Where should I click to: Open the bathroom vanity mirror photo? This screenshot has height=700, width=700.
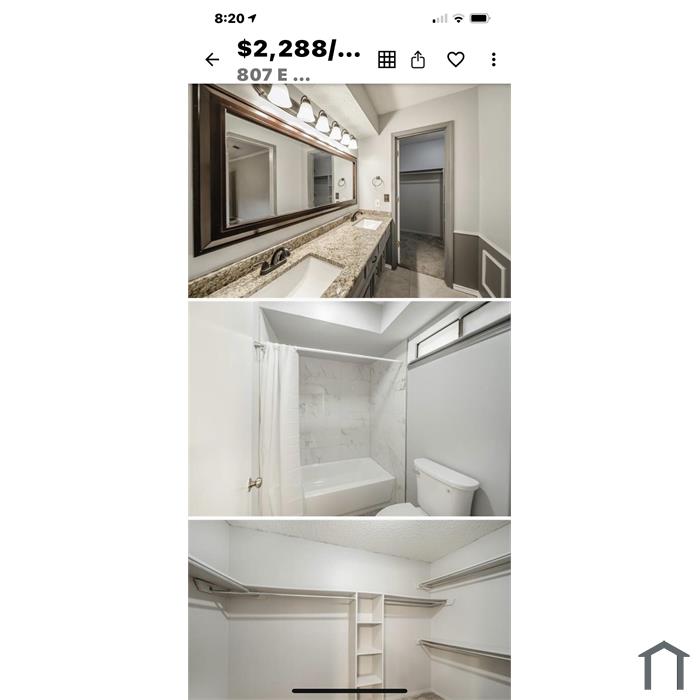tap(349, 191)
